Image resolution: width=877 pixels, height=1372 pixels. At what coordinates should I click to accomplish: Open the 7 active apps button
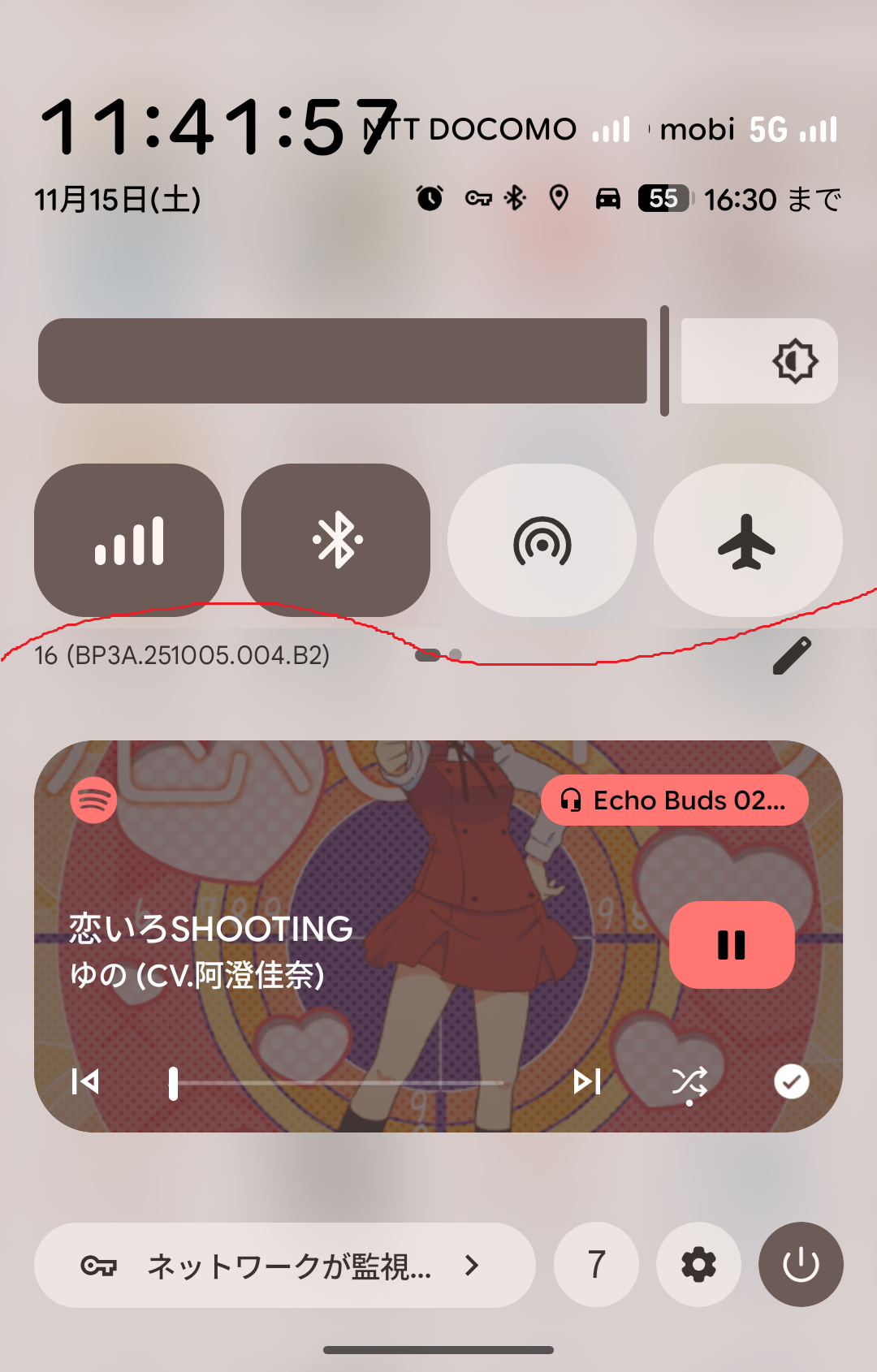(x=596, y=1265)
